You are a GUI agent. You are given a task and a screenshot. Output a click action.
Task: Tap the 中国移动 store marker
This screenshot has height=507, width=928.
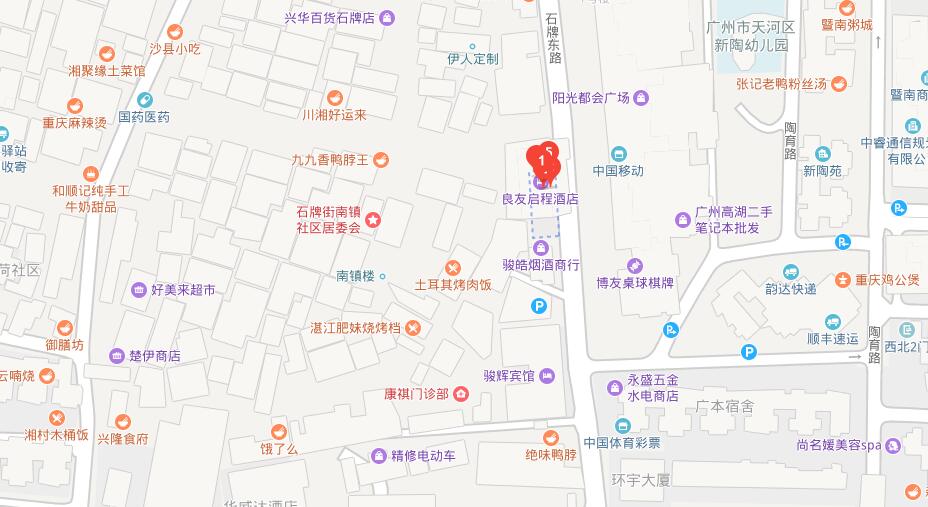(619, 153)
